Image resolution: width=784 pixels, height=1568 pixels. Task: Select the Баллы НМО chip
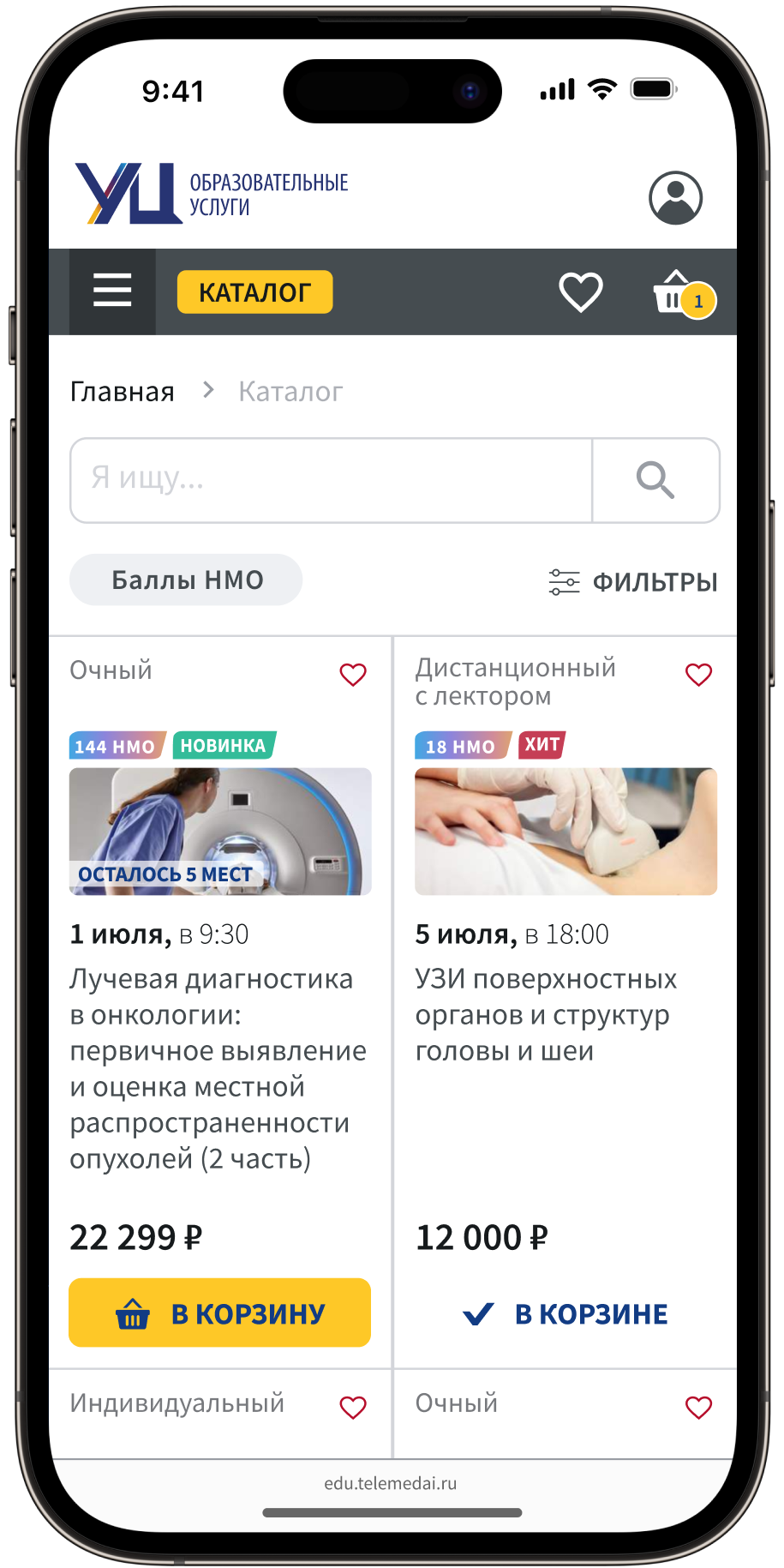186,580
